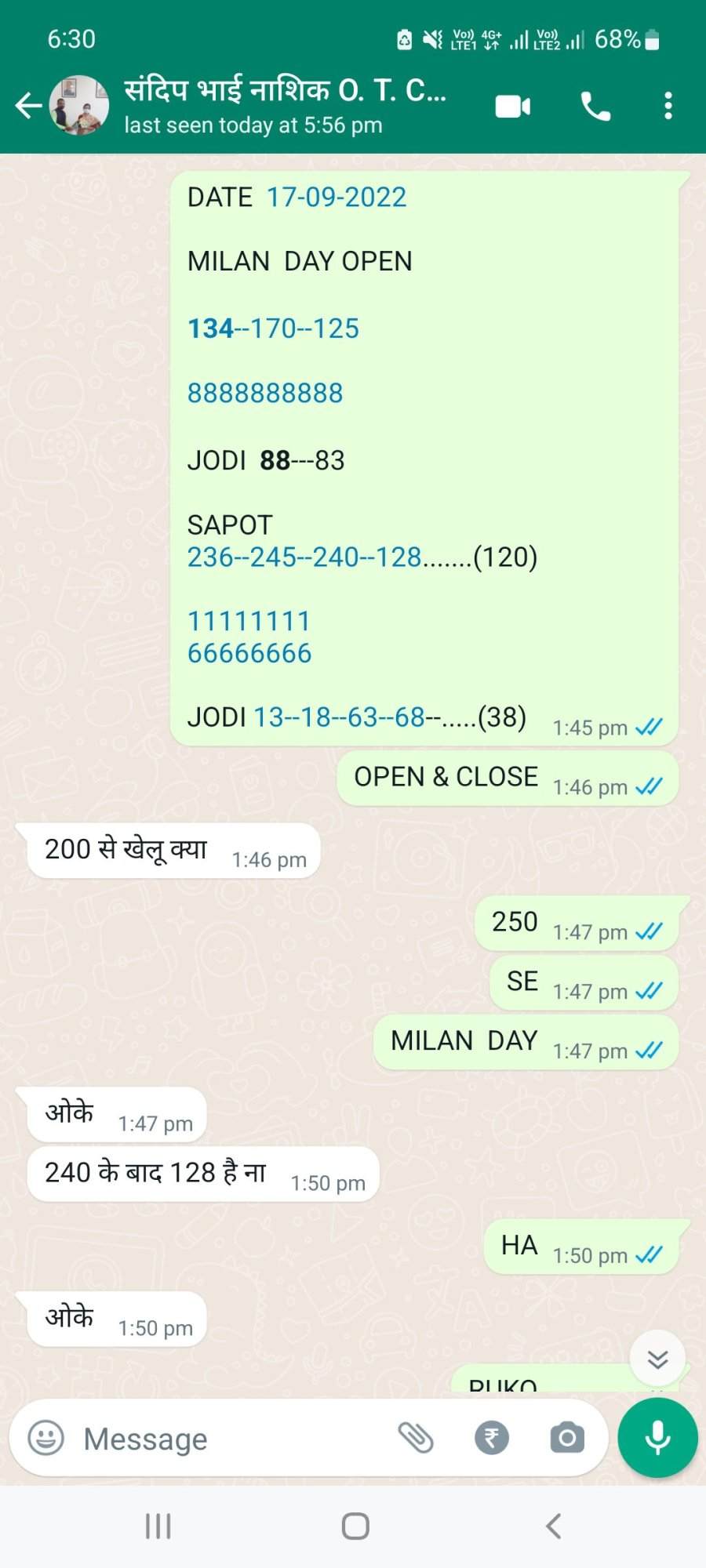Open the rupee payment option

click(492, 1438)
